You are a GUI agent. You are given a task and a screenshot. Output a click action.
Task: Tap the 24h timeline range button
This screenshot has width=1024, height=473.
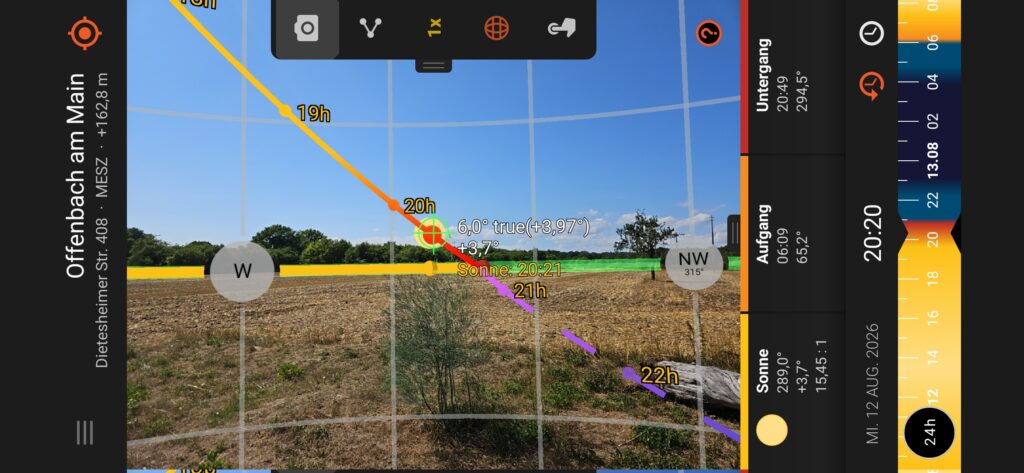[x=929, y=432]
